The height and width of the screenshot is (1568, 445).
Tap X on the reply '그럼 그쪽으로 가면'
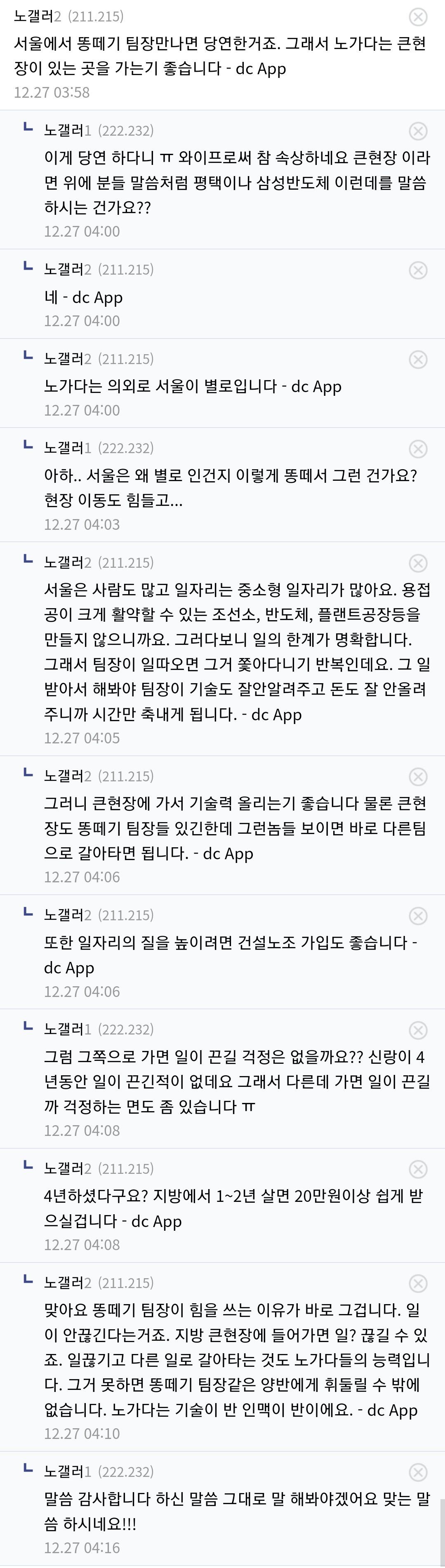[x=418, y=1030]
